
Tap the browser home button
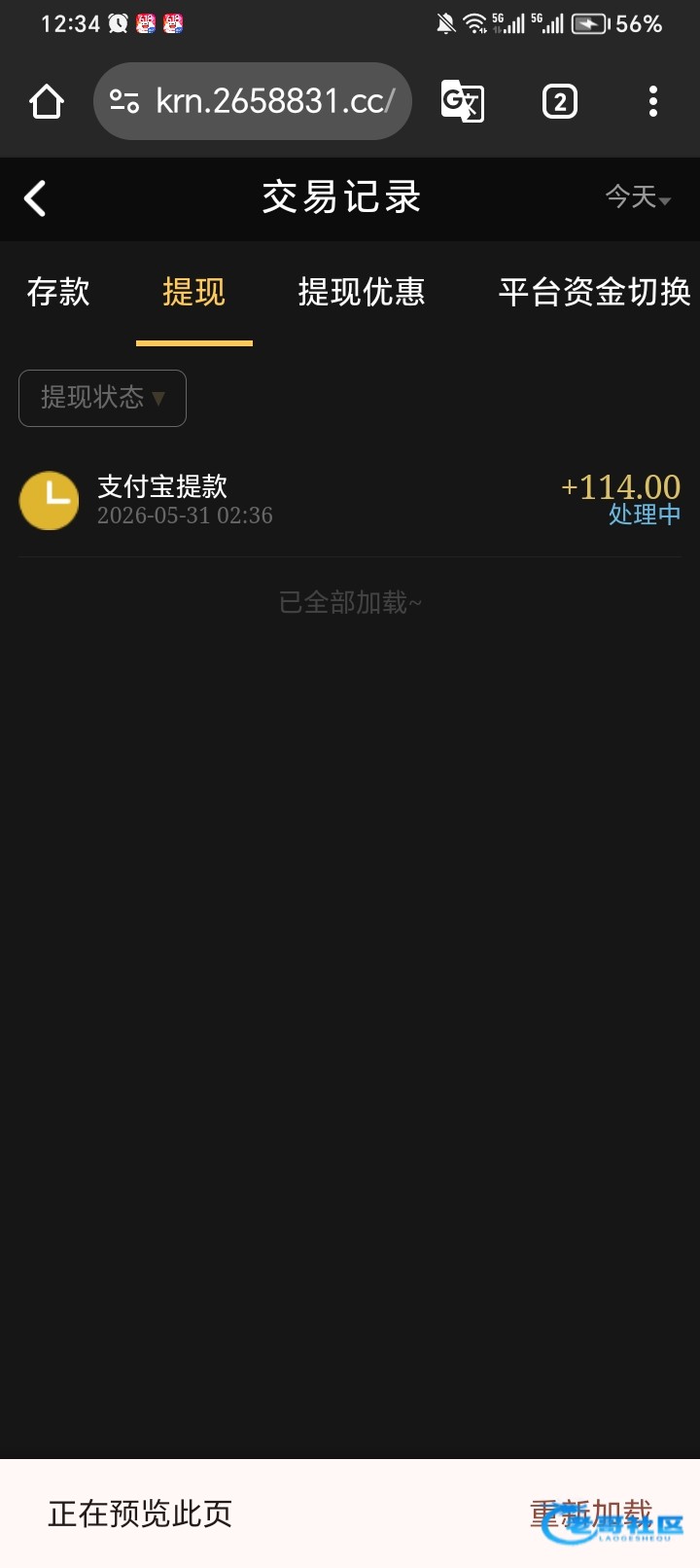pos(47,101)
